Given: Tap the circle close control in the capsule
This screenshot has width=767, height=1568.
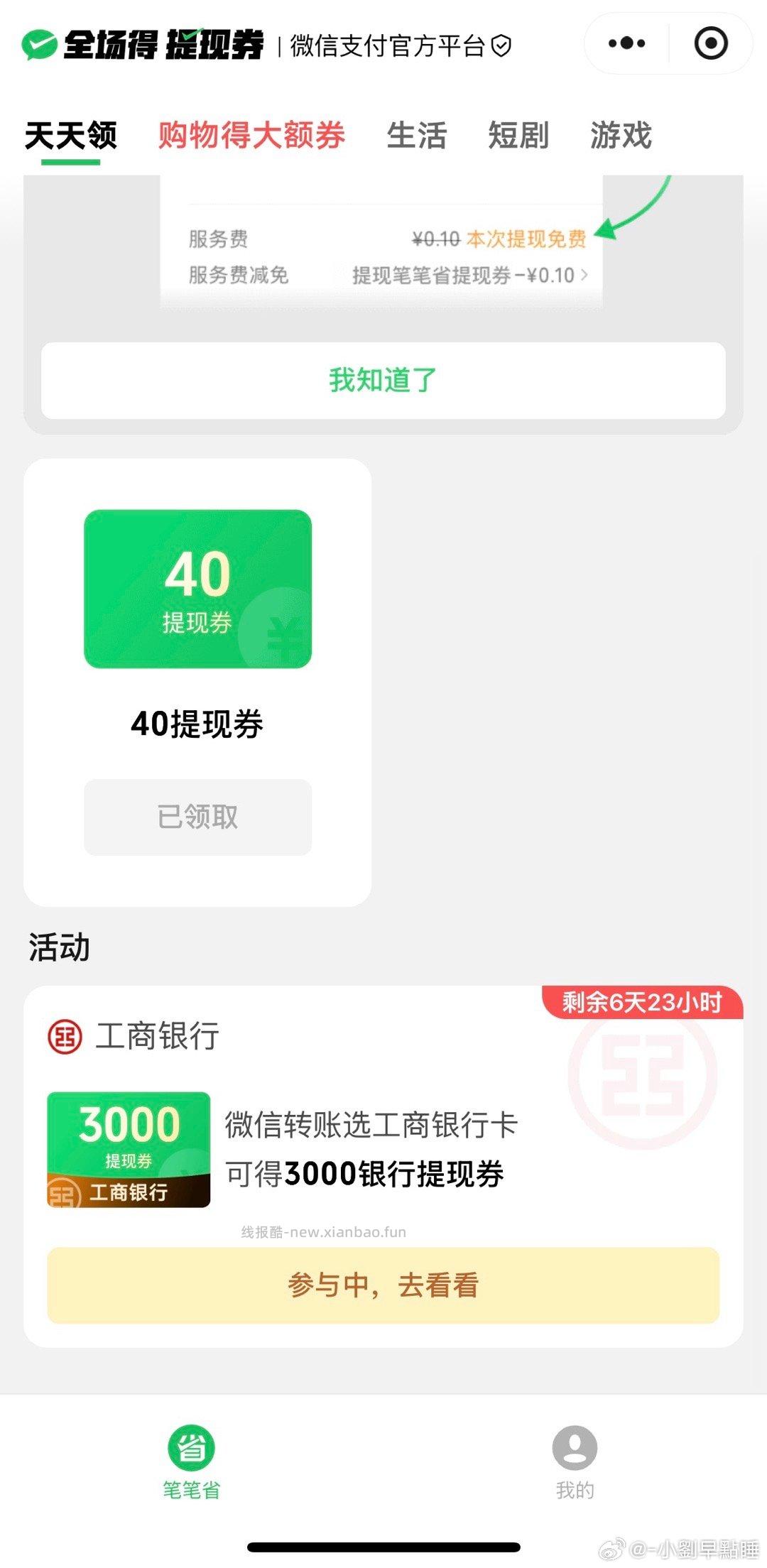Looking at the screenshot, I should [709, 44].
